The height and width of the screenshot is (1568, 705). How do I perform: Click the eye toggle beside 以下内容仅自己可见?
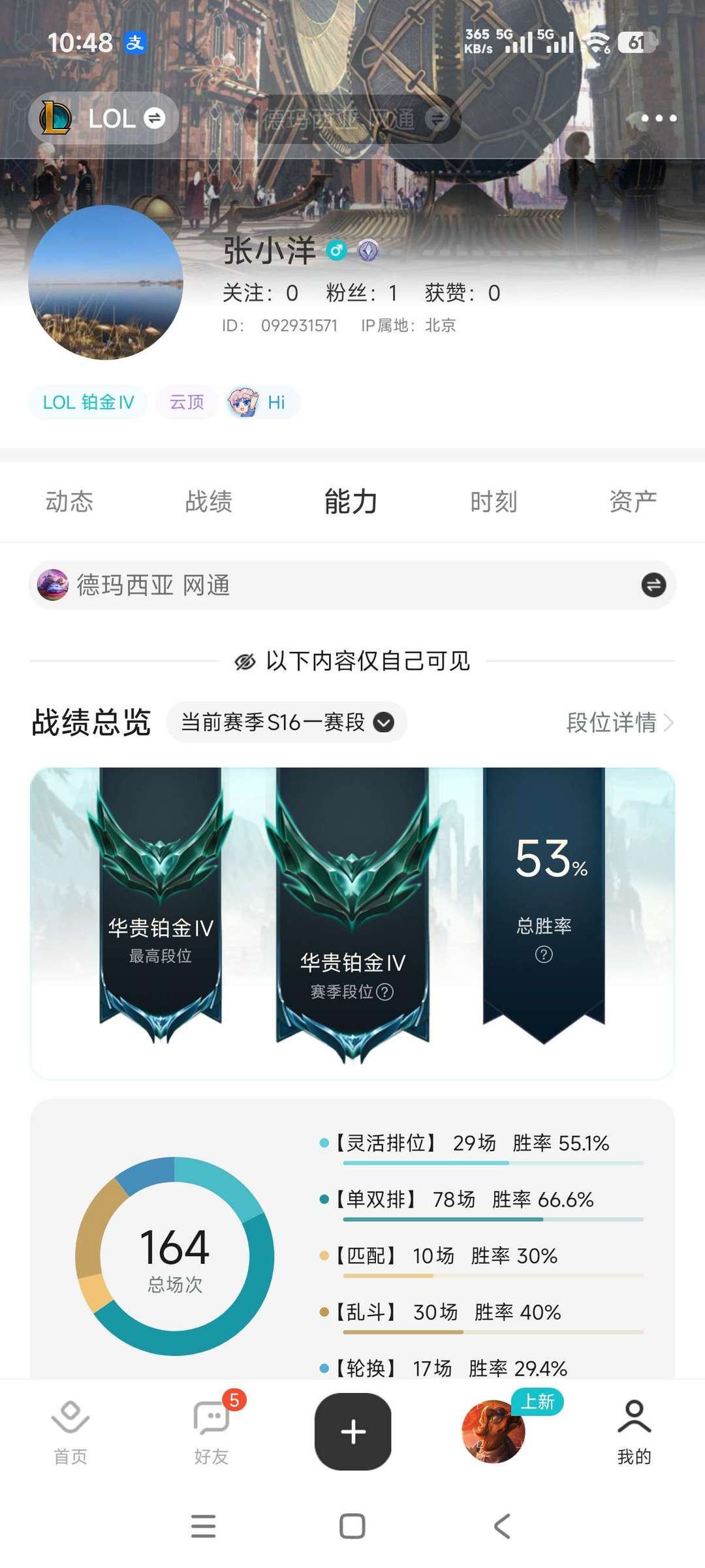245,661
